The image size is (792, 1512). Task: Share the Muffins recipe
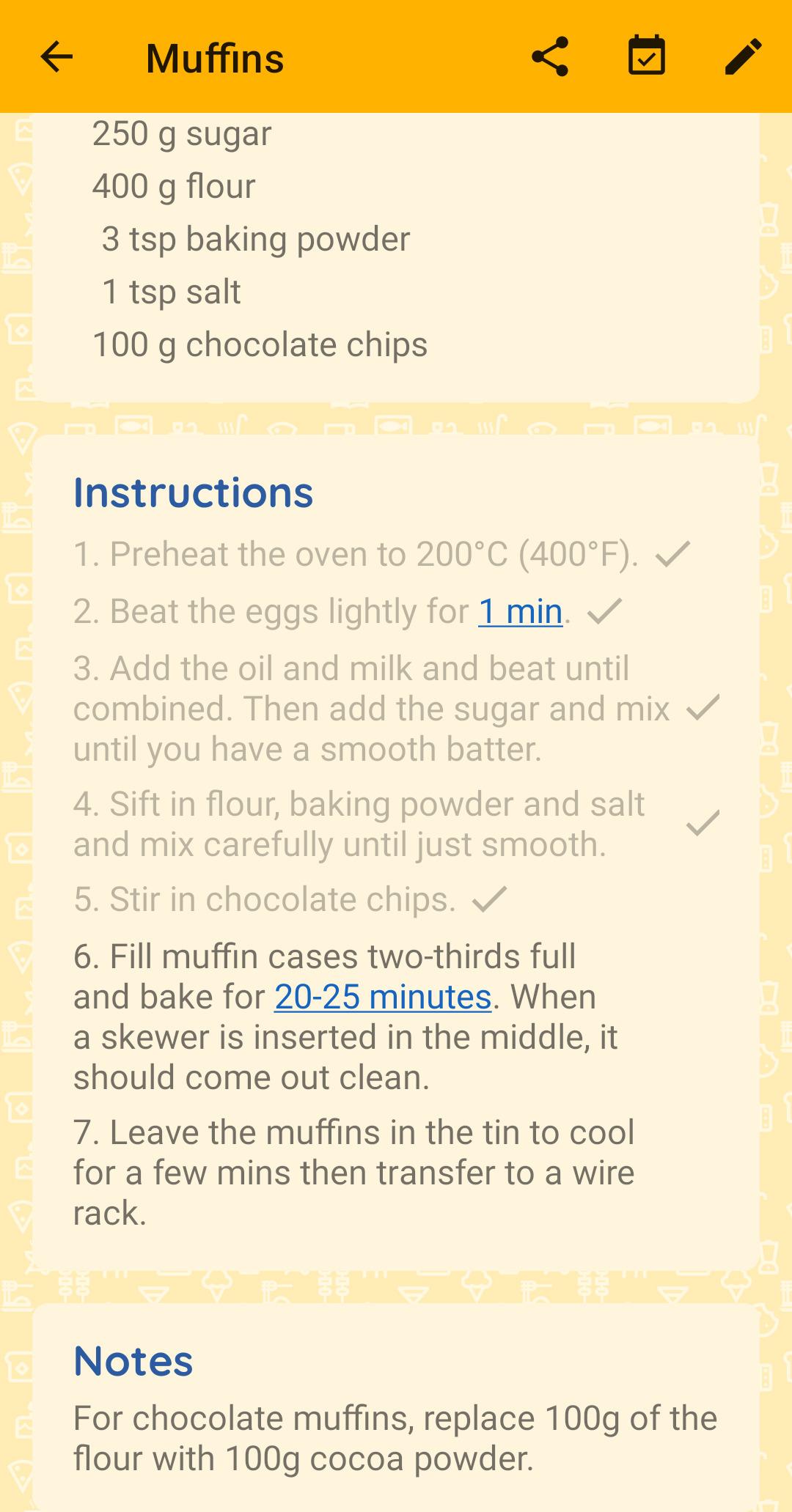click(550, 57)
